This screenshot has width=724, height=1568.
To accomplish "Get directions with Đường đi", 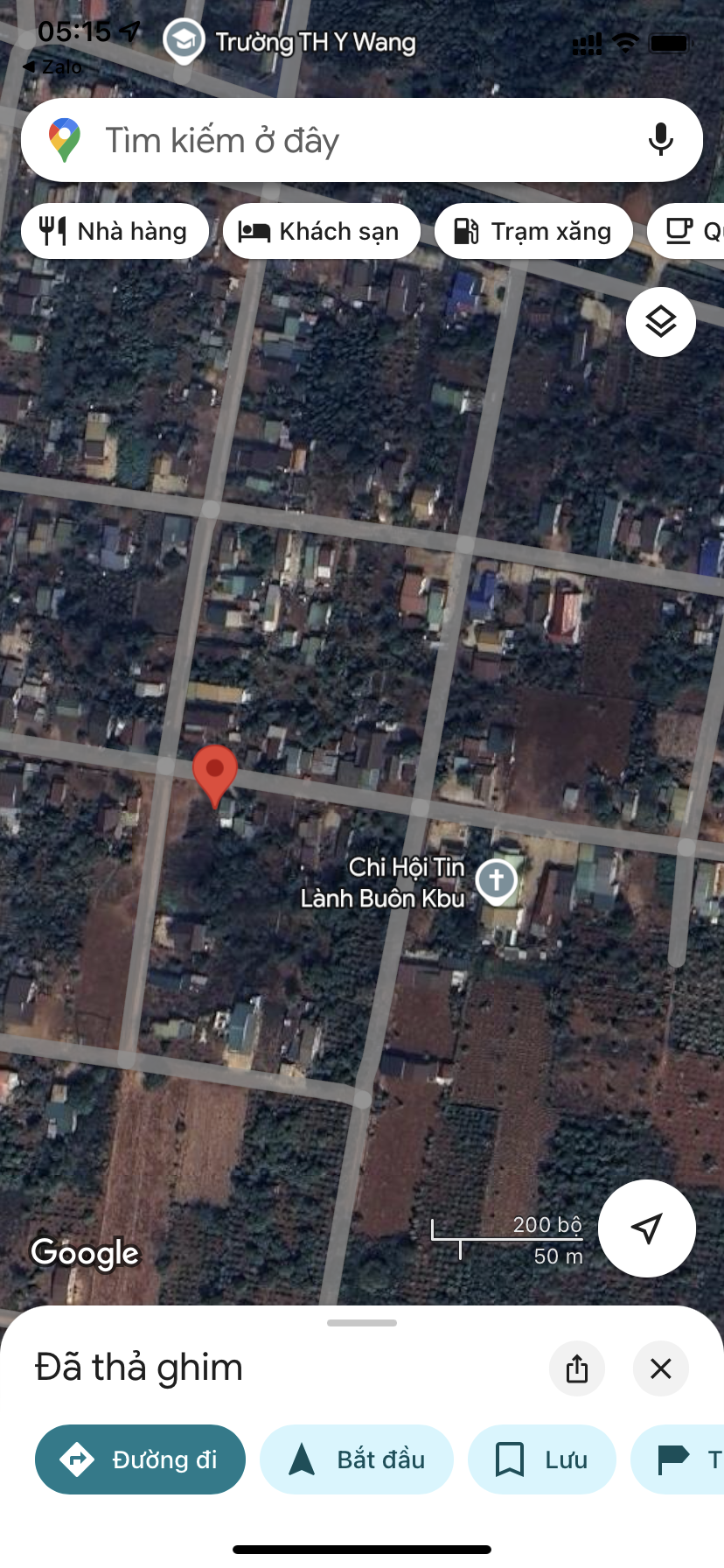I will pyautogui.click(x=140, y=1459).
